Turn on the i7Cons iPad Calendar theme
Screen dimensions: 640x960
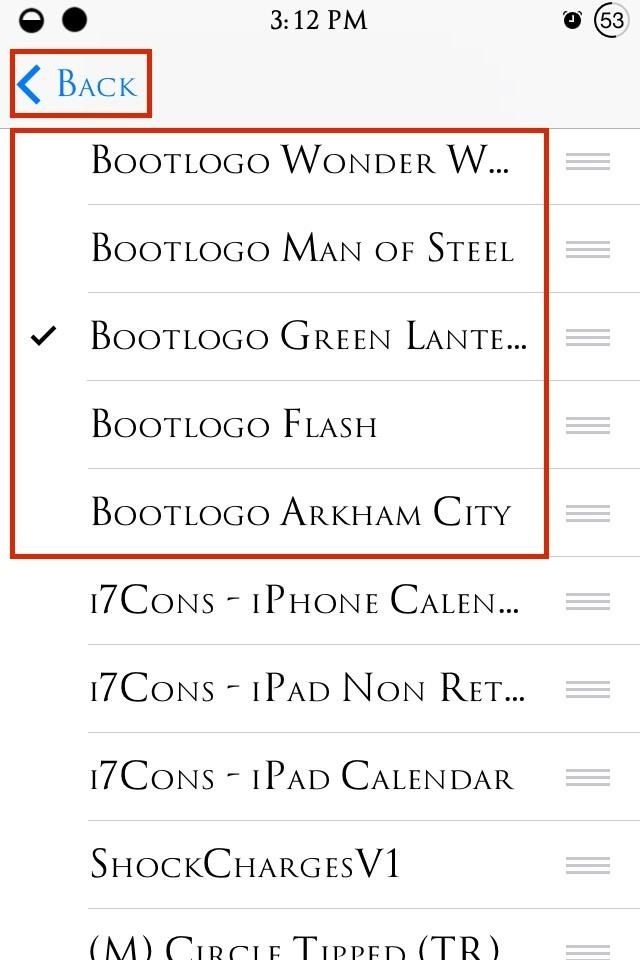[x=300, y=777]
